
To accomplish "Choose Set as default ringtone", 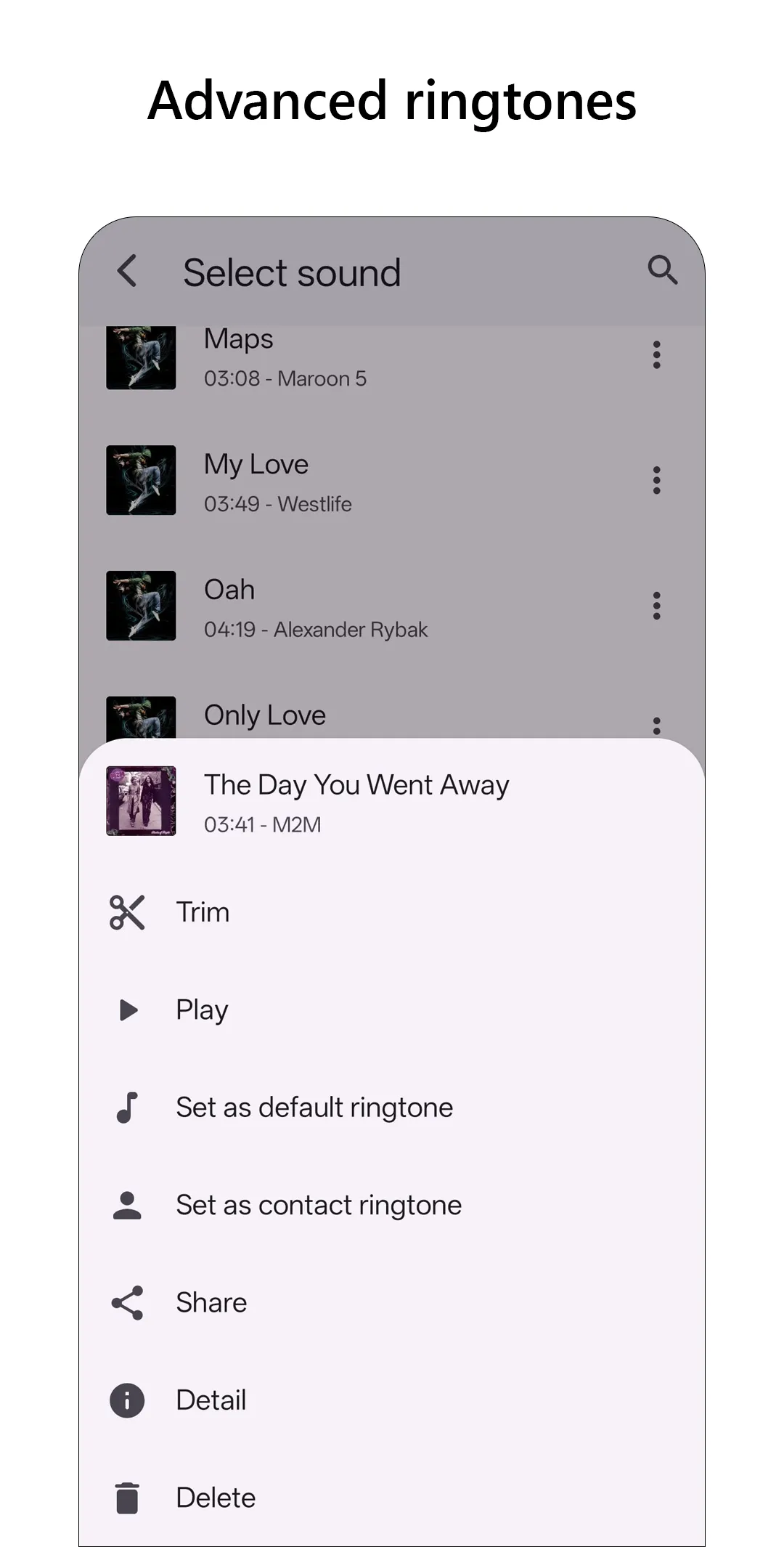I will [314, 1106].
